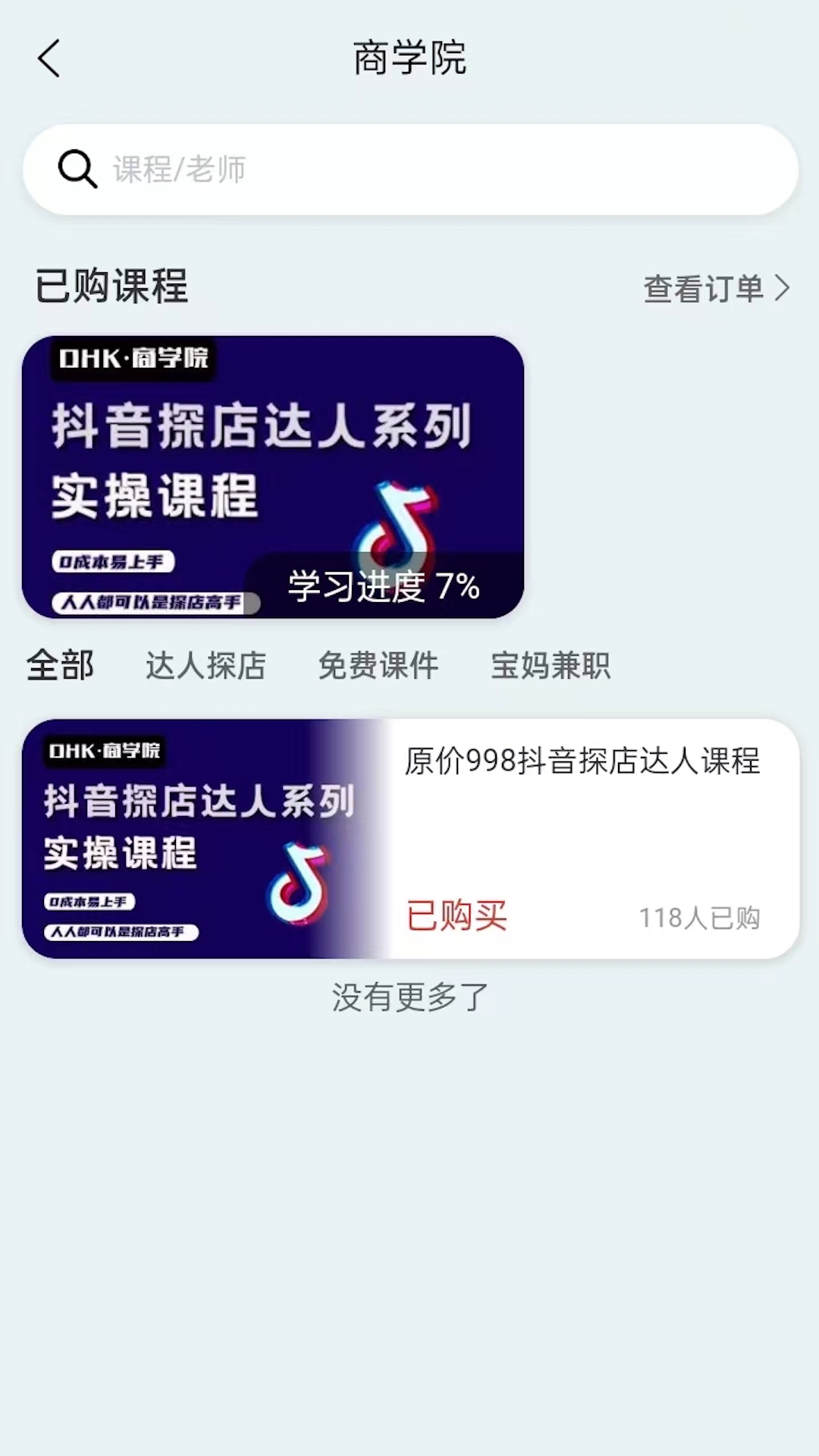The width and height of the screenshot is (819, 1456).
Task: Select the 宝妈兼职 tab
Action: [x=551, y=665]
